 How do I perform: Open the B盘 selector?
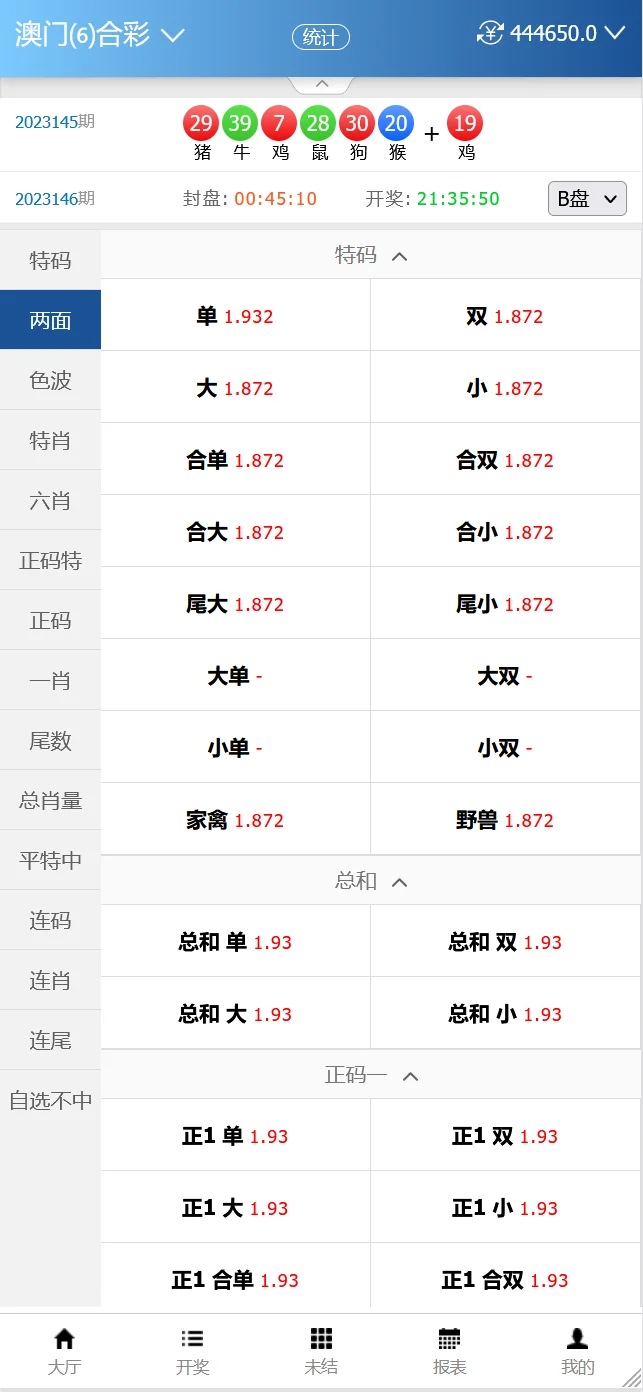587,198
